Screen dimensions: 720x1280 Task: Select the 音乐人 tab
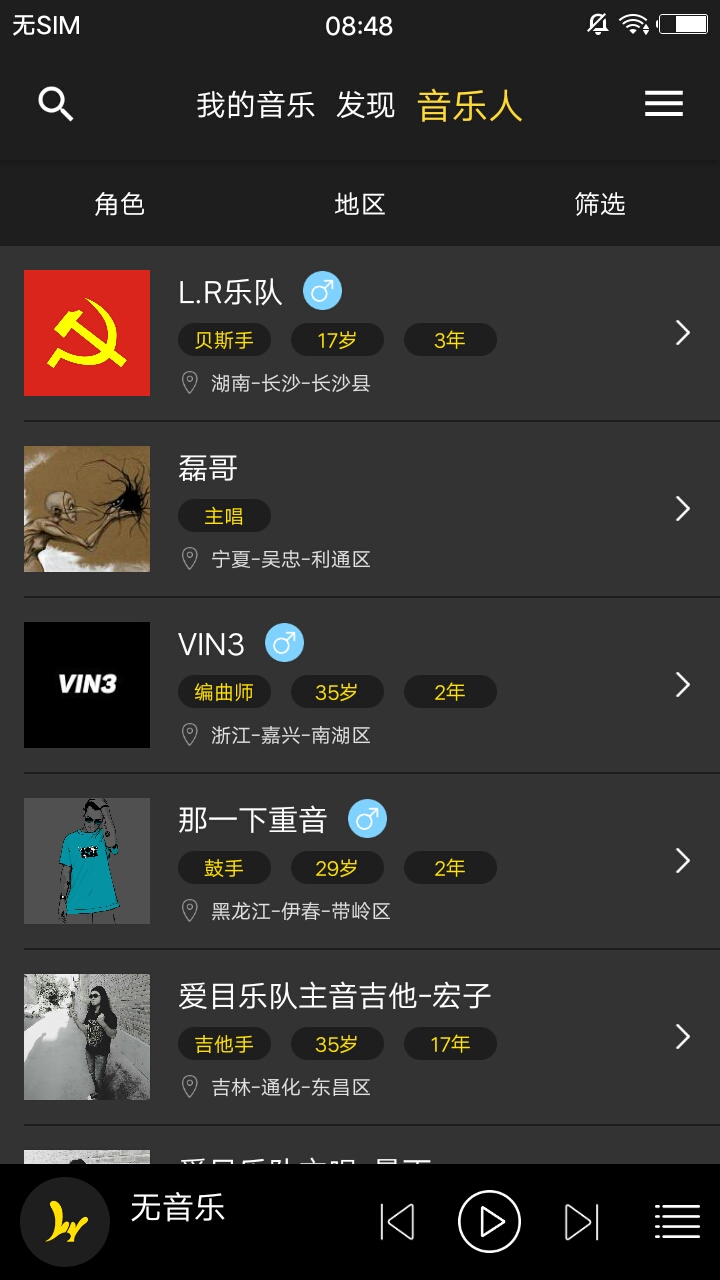[x=470, y=105]
